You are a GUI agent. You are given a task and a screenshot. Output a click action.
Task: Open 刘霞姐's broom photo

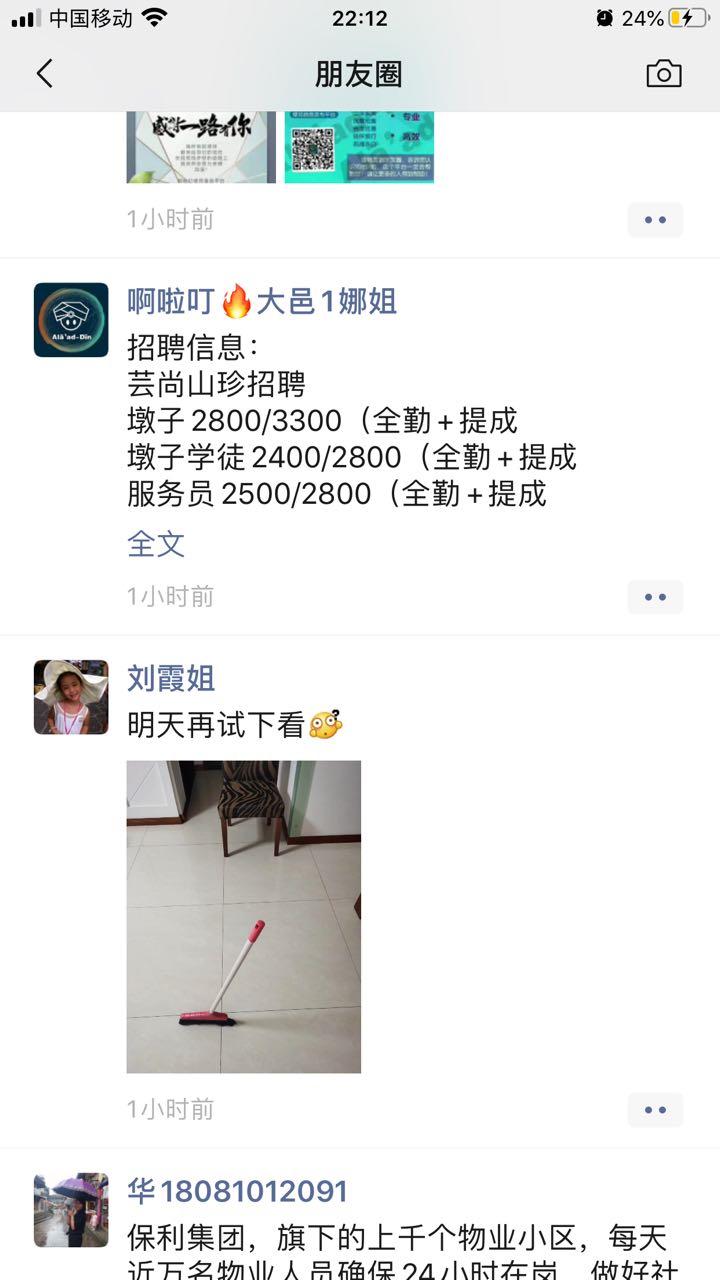(243, 916)
